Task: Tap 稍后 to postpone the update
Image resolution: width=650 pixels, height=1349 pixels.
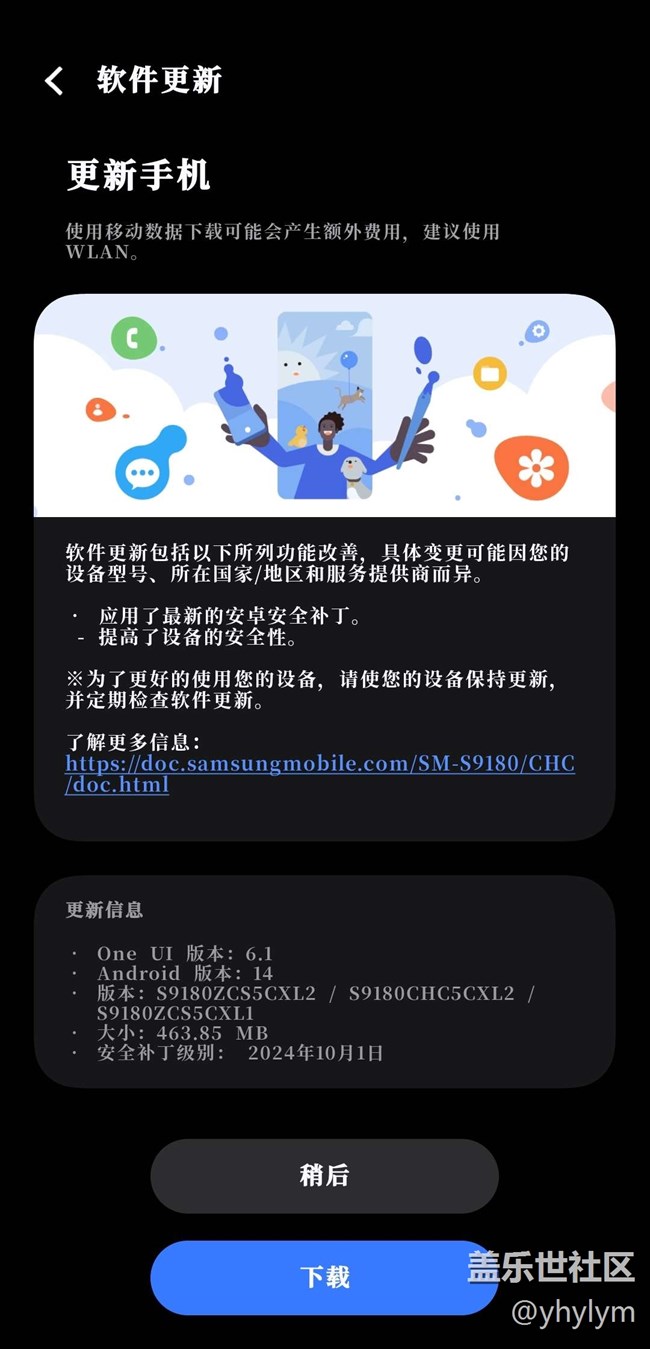Action: click(324, 1175)
